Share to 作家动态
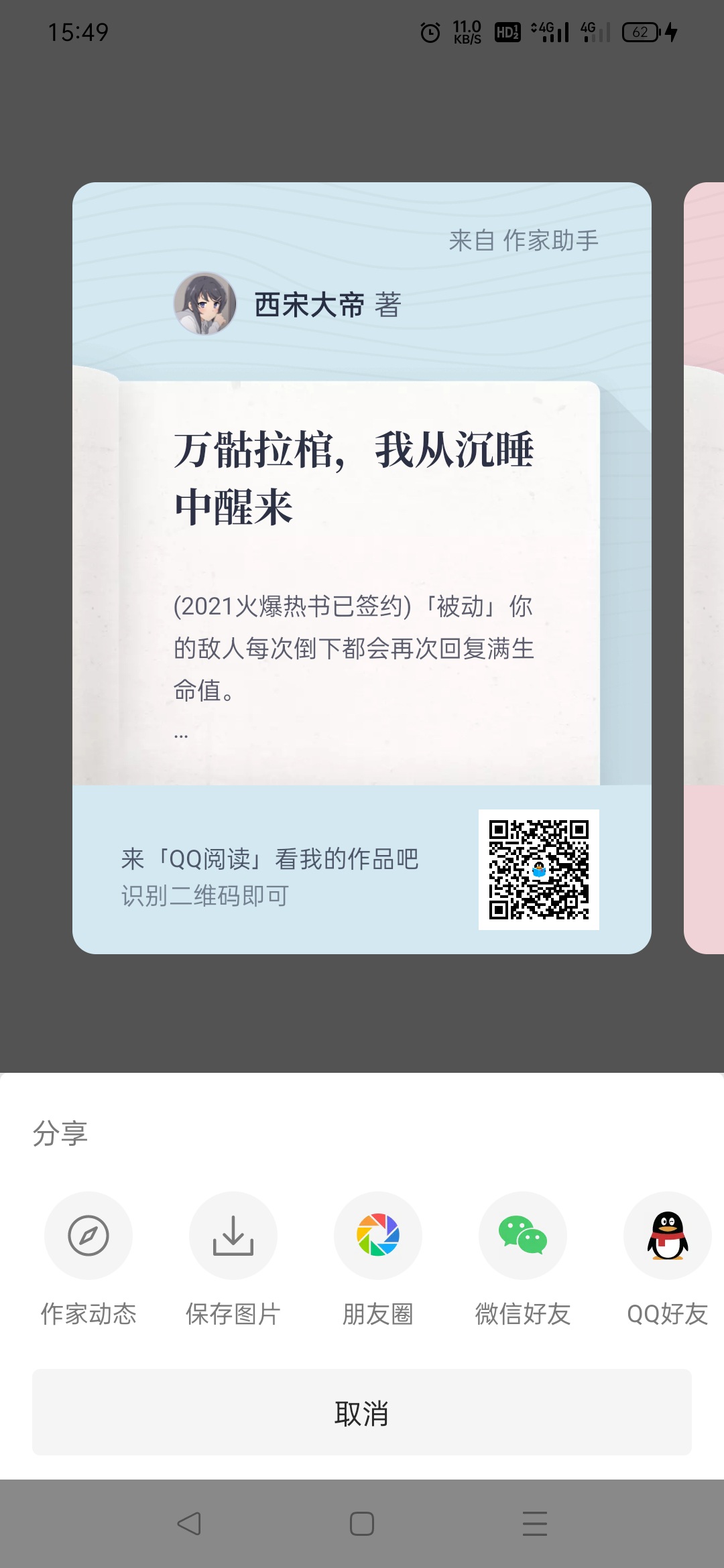The image size is (724, 1568). tap(88, 1235)
